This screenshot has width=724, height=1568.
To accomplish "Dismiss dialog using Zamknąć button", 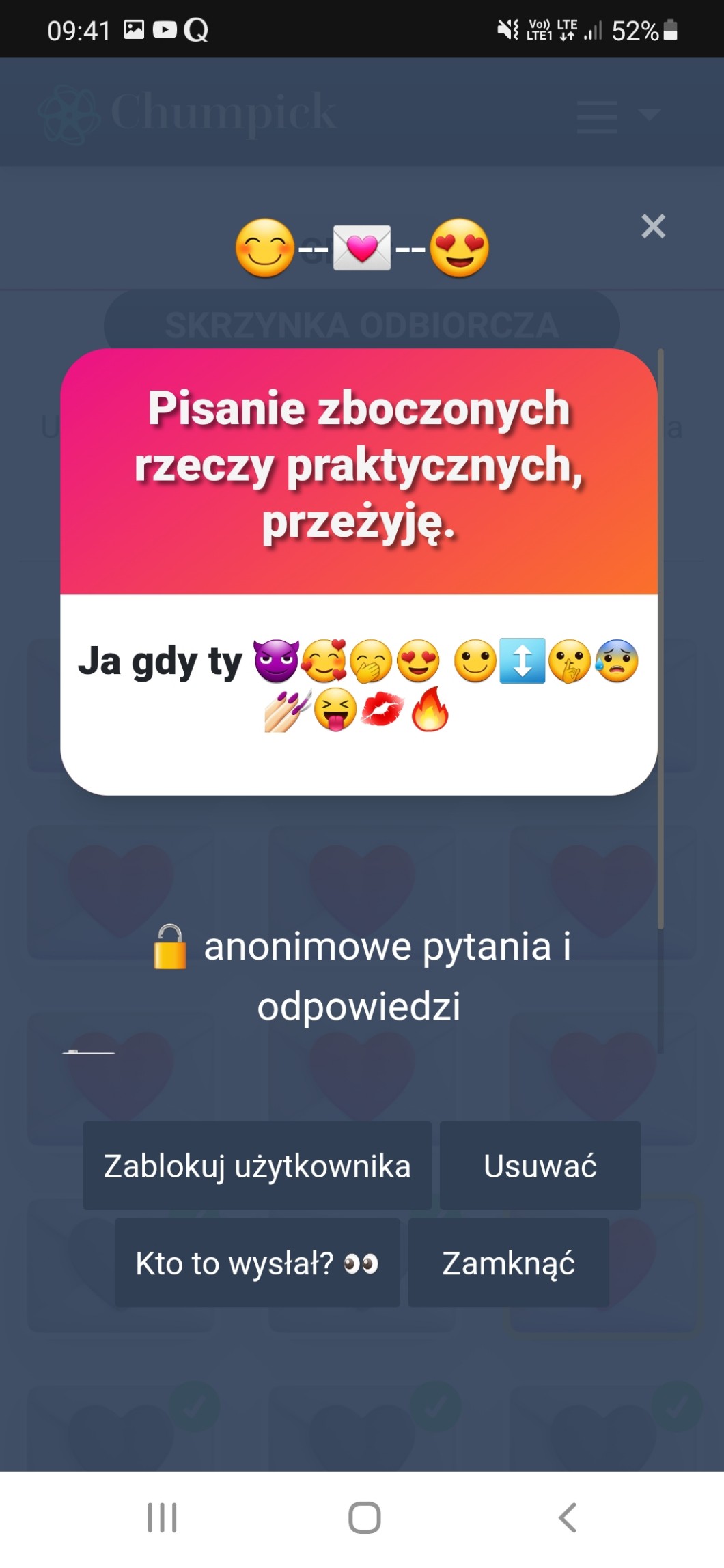I will [x=508, y=1263].
